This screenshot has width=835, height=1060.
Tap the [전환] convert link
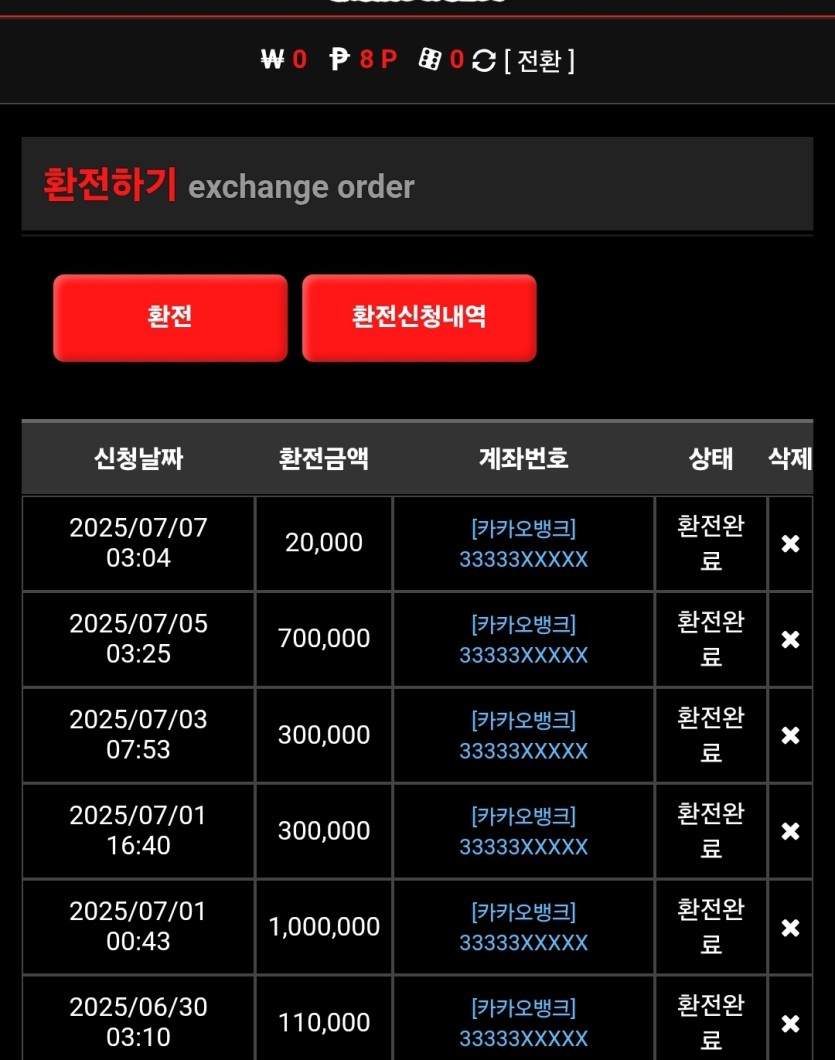[x=540, y=61]
